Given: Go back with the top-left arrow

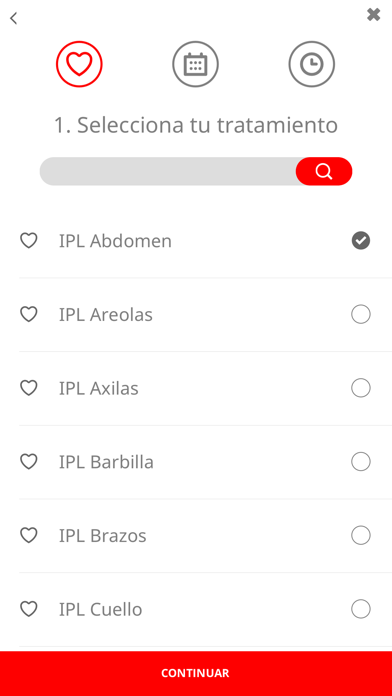Looking at the screenshot, I should (x=14, y=18).
